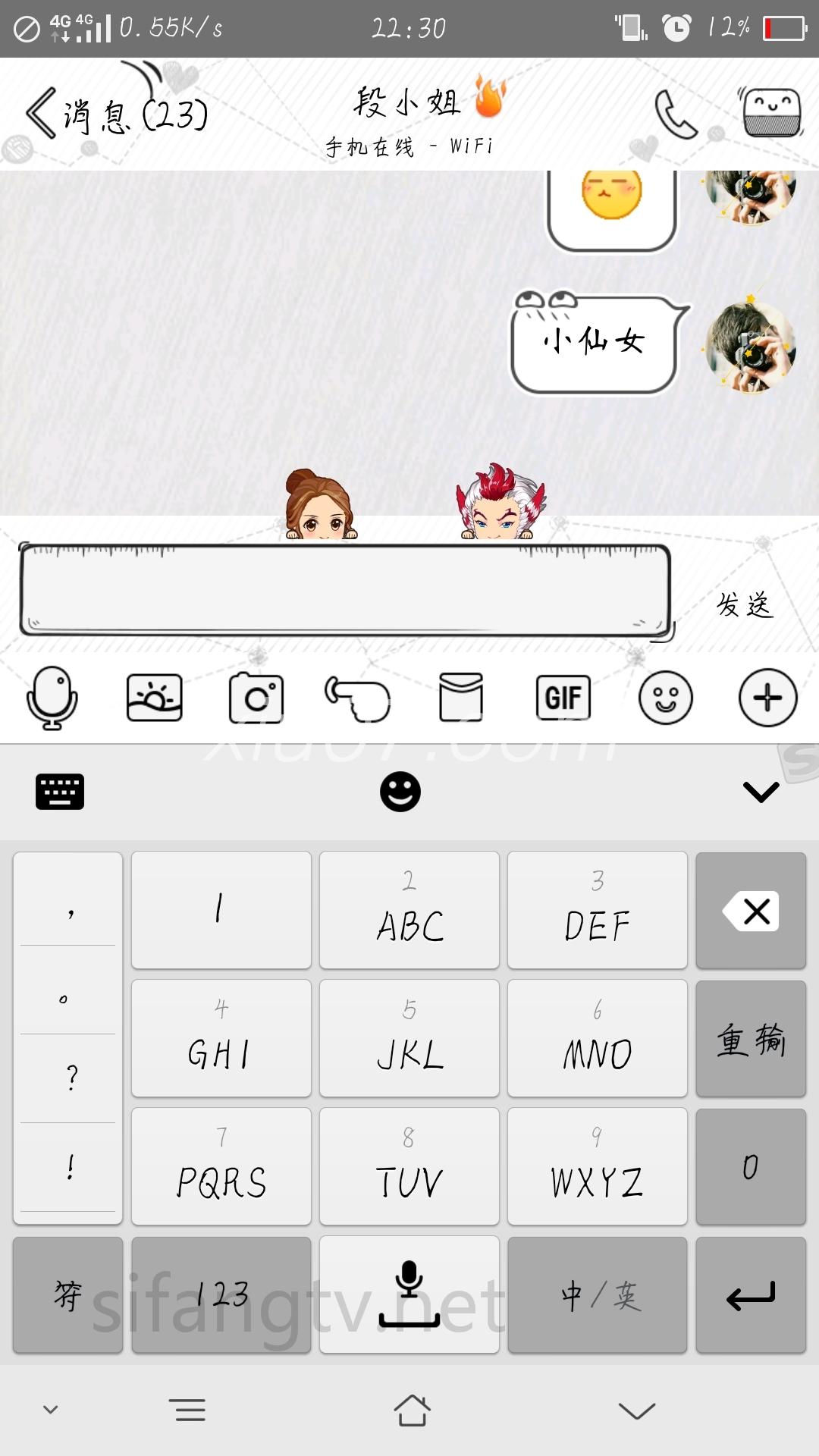Send a poke with pointing hand icon
Screen dimensions: 819x1456
click(358, 698)
